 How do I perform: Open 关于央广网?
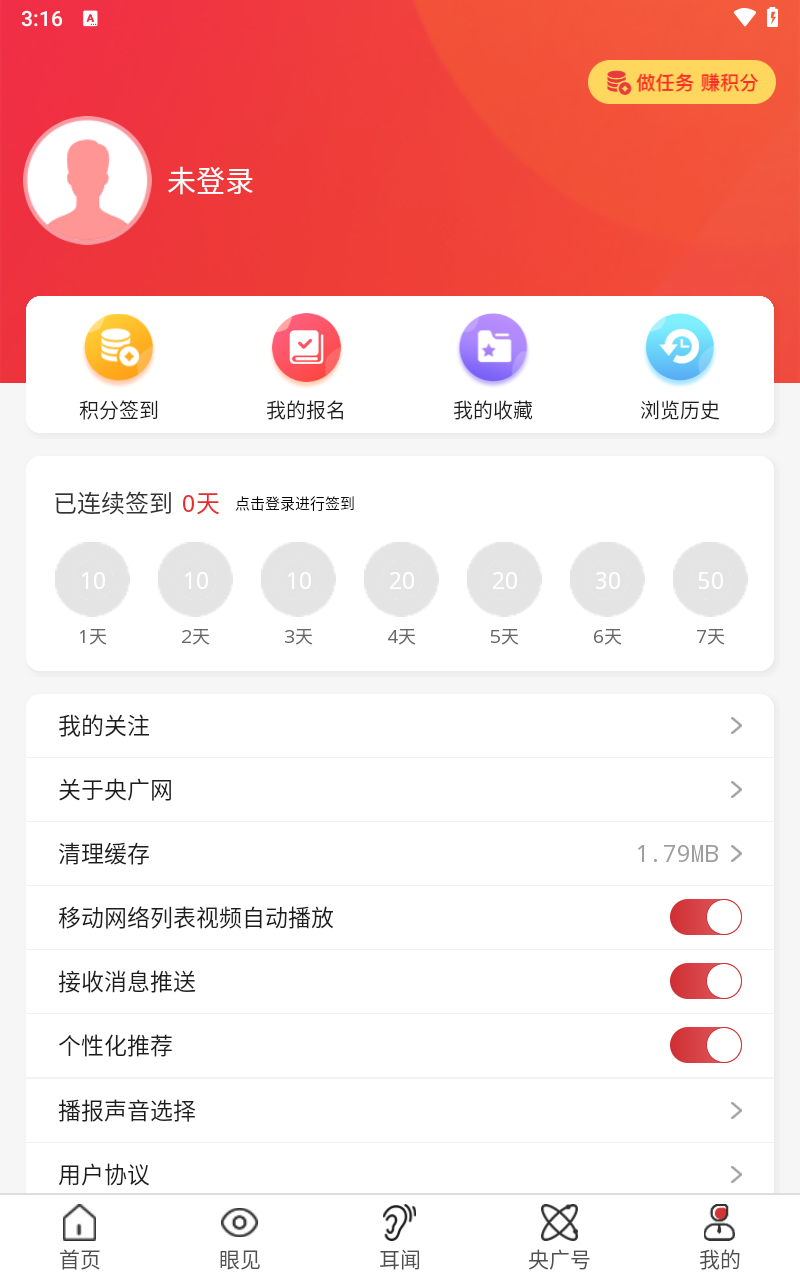pos(400,790)
